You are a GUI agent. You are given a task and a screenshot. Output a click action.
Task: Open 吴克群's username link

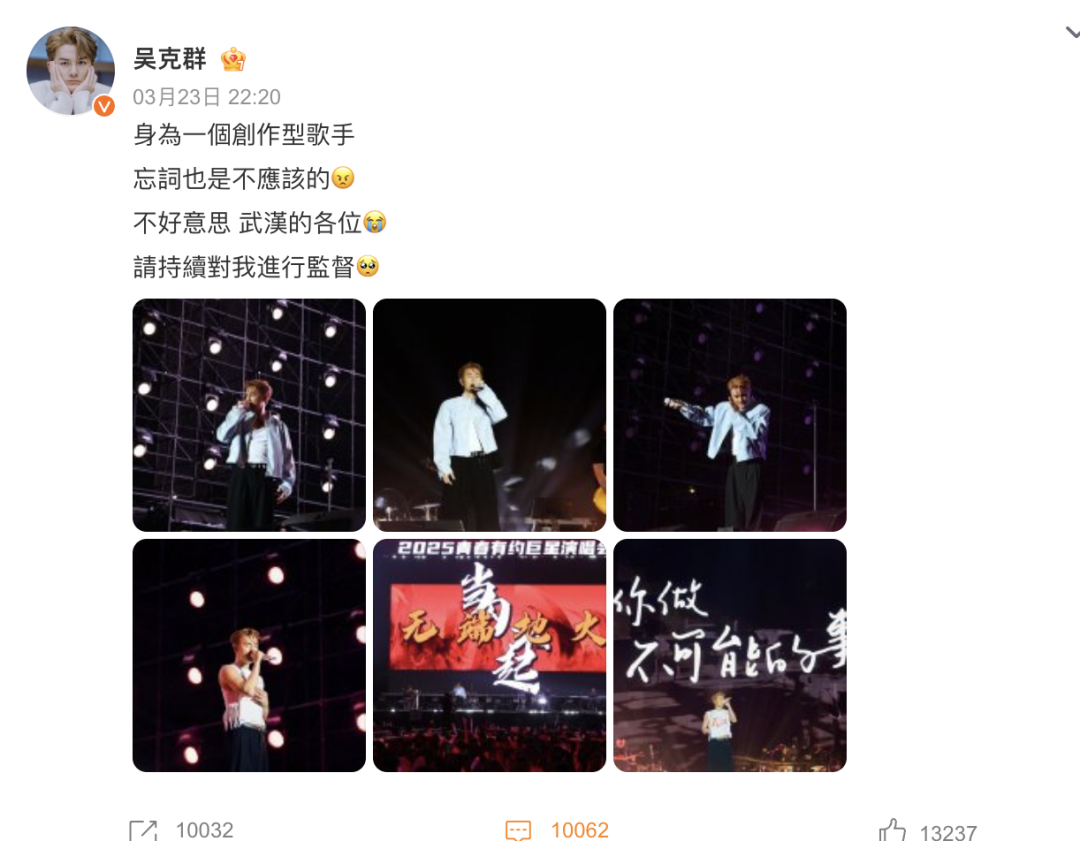coord(170,59)
